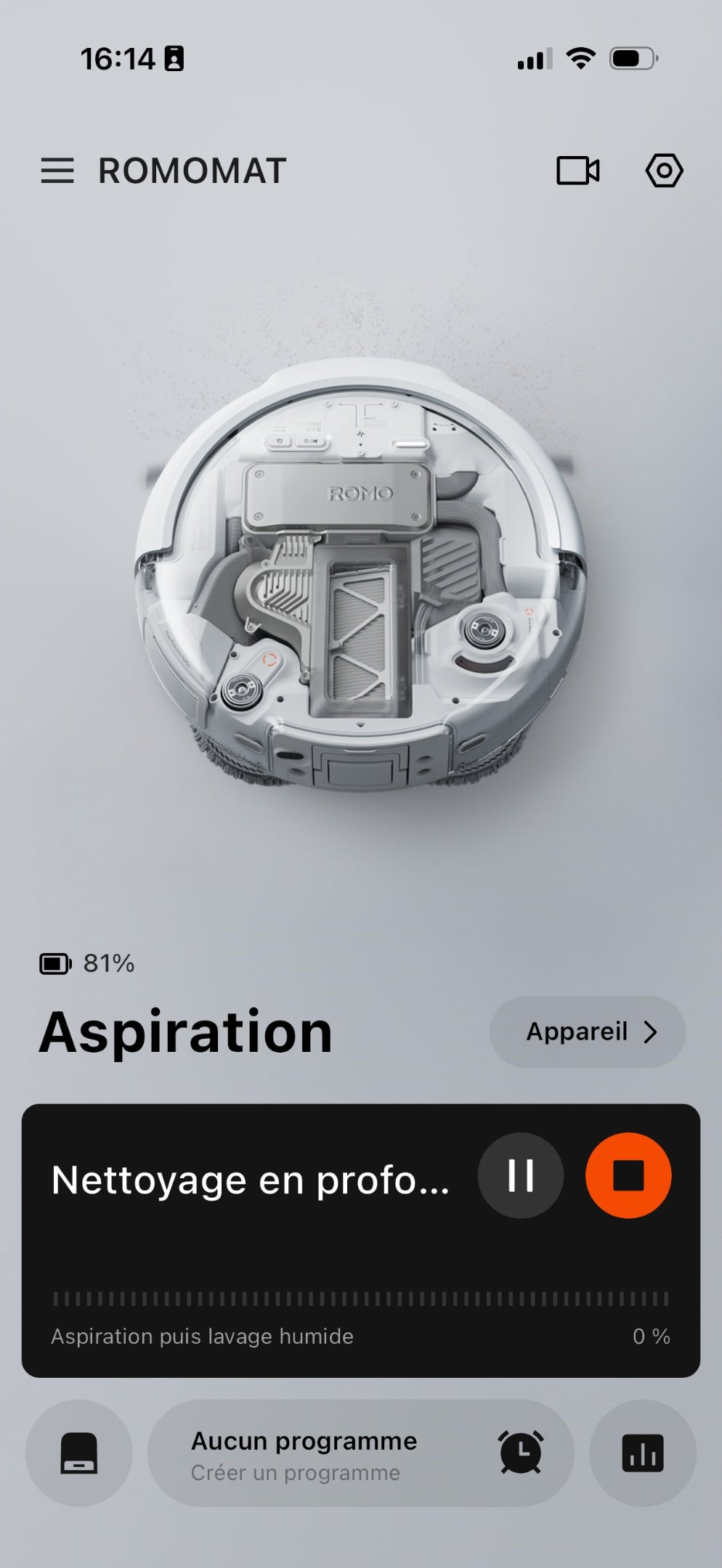Open the hamburger menu

click(x=57, y=171)
